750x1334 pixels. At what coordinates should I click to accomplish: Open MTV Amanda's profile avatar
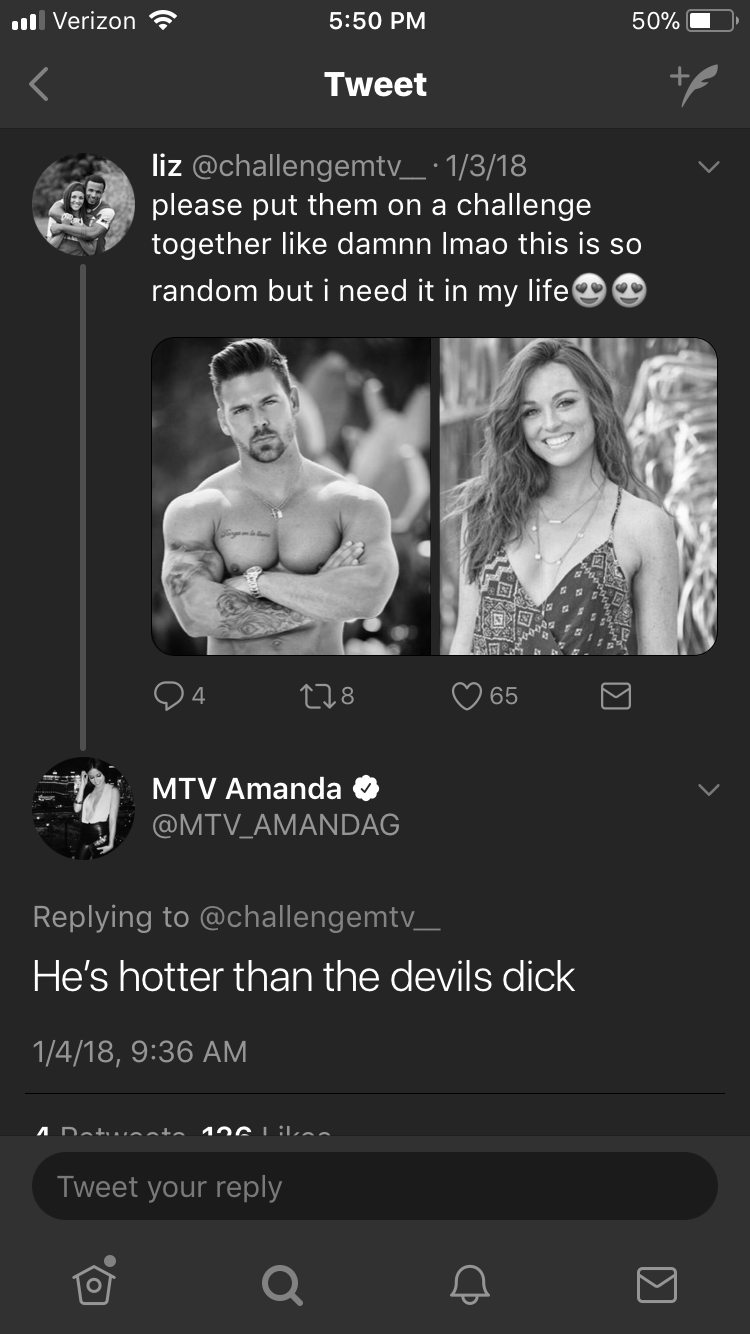point(84,808)
